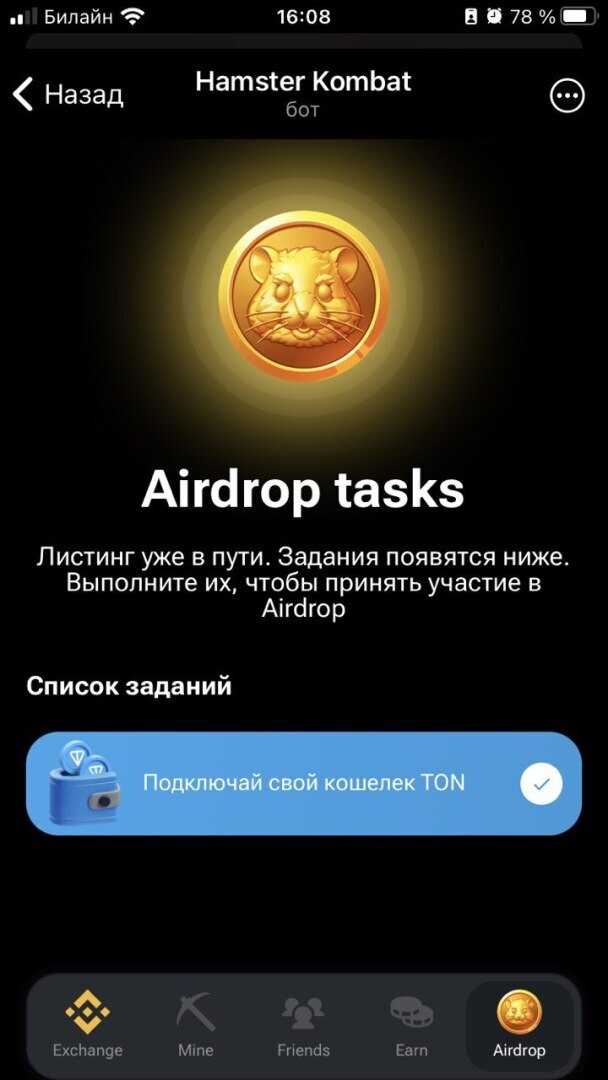Go back via the Назад button
The width and height of the screenshot is (608, 1080).
click(68, 95)
